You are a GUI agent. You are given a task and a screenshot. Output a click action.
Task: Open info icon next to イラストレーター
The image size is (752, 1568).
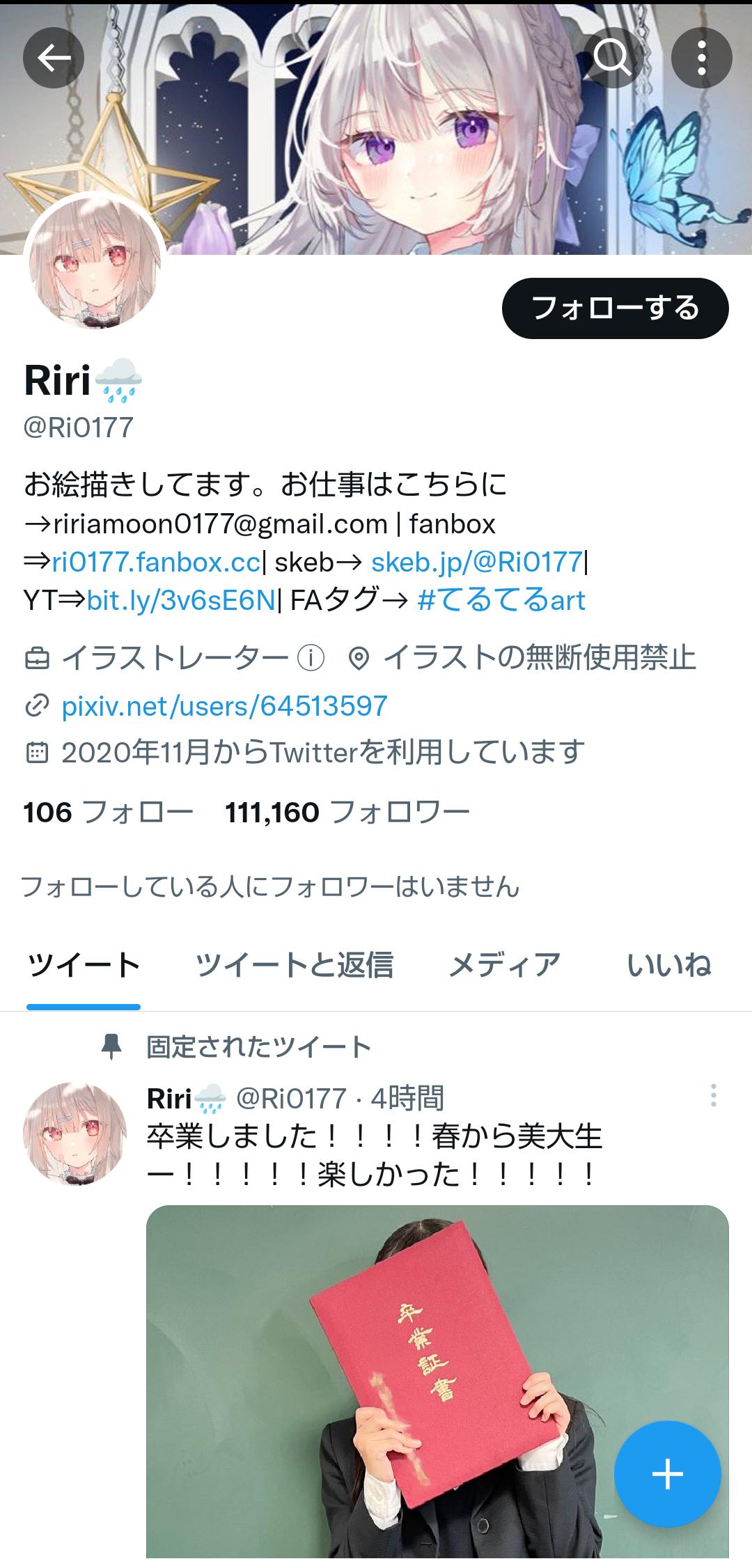point(311,658)
